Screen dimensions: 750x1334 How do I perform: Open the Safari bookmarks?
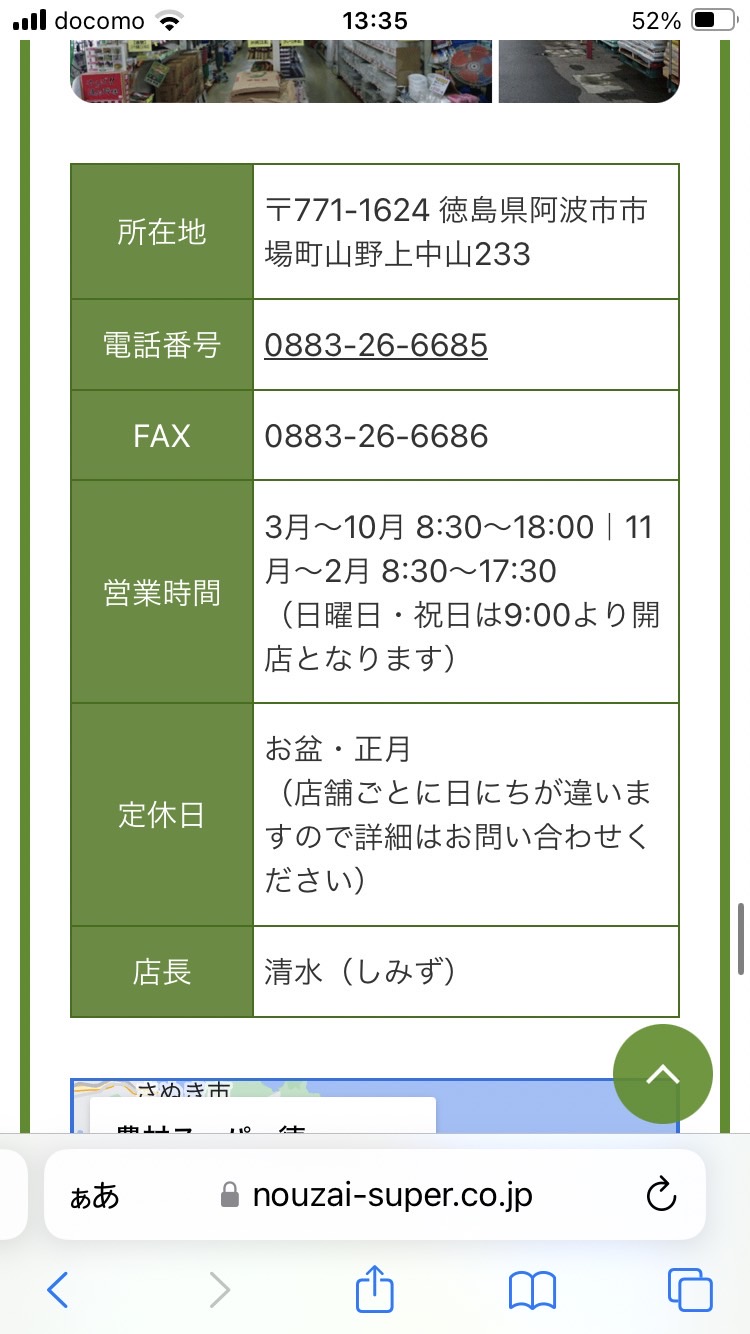(x=532, y=1290)
